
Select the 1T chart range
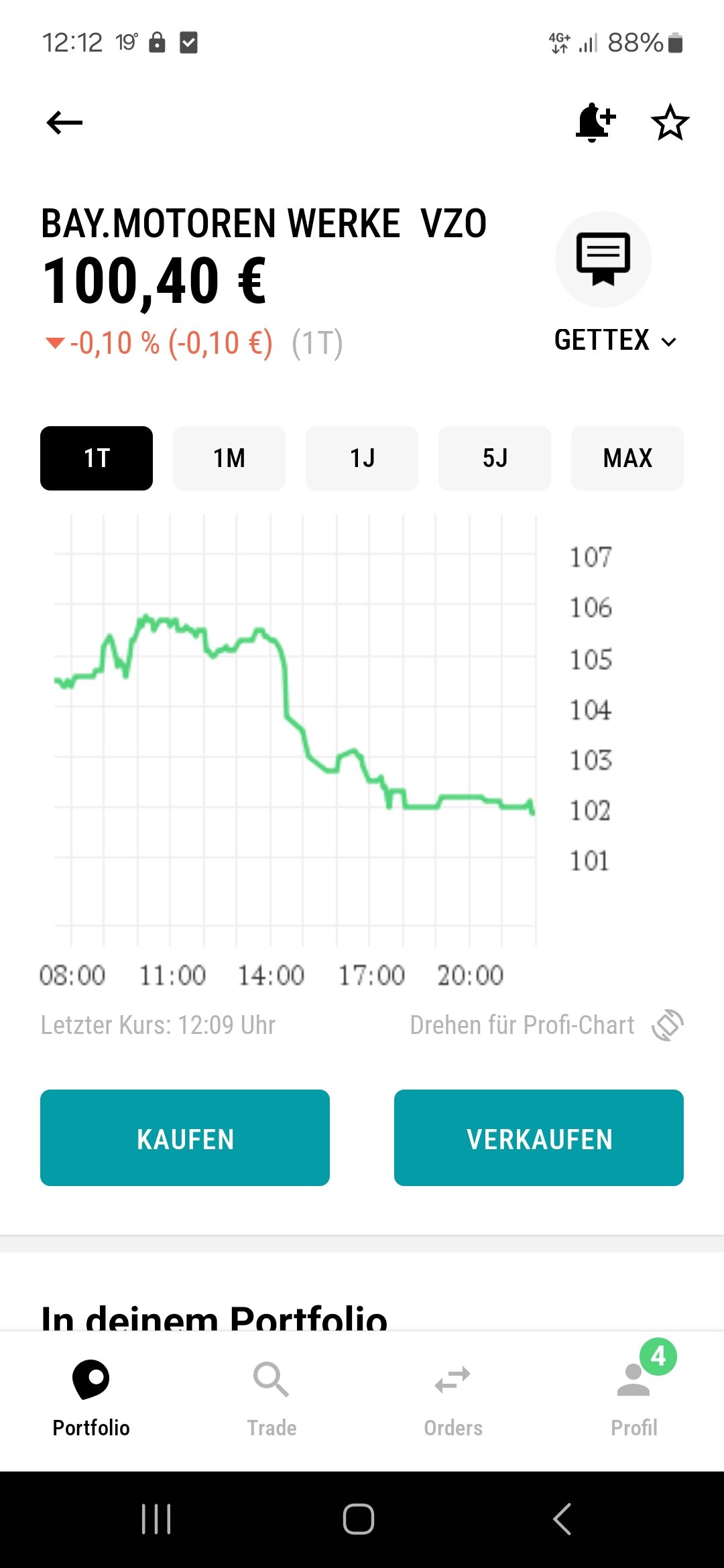click(x=97, y=458)
